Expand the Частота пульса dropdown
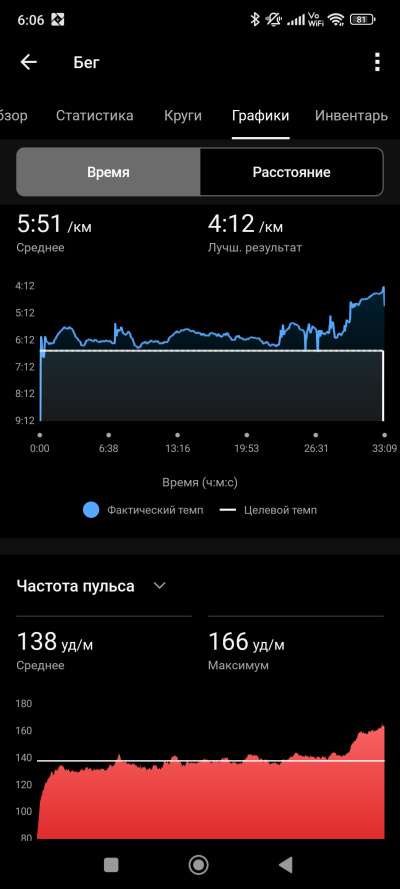The height and width of the screenshot is (889, 400). 160,586
